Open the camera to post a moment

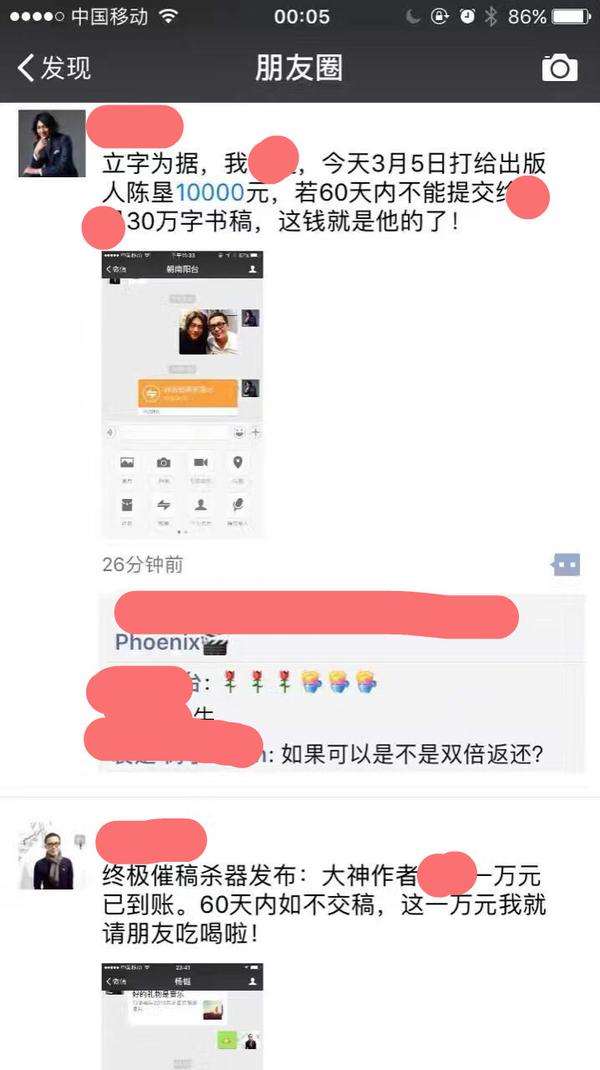(559, 68)
